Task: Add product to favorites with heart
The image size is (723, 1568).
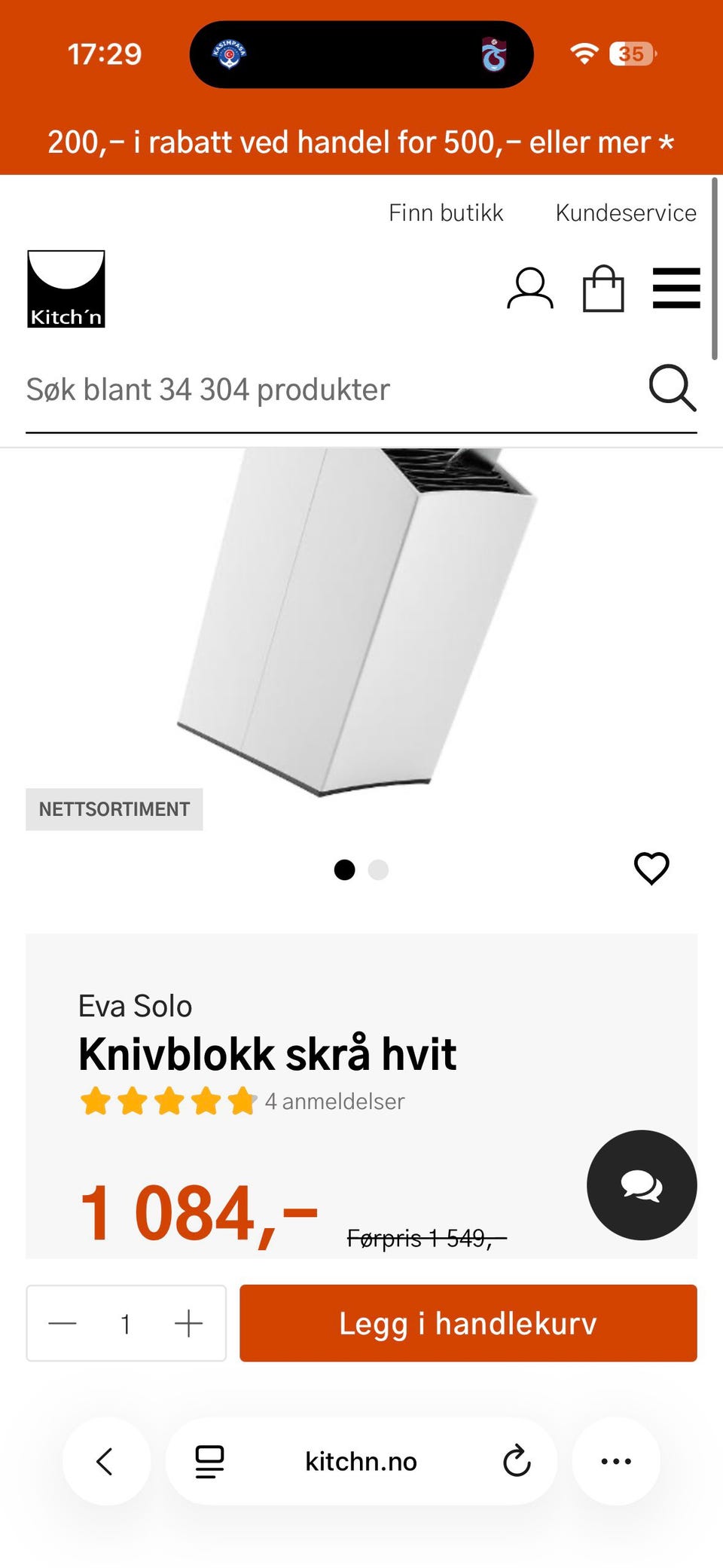Action: [651, 868]
